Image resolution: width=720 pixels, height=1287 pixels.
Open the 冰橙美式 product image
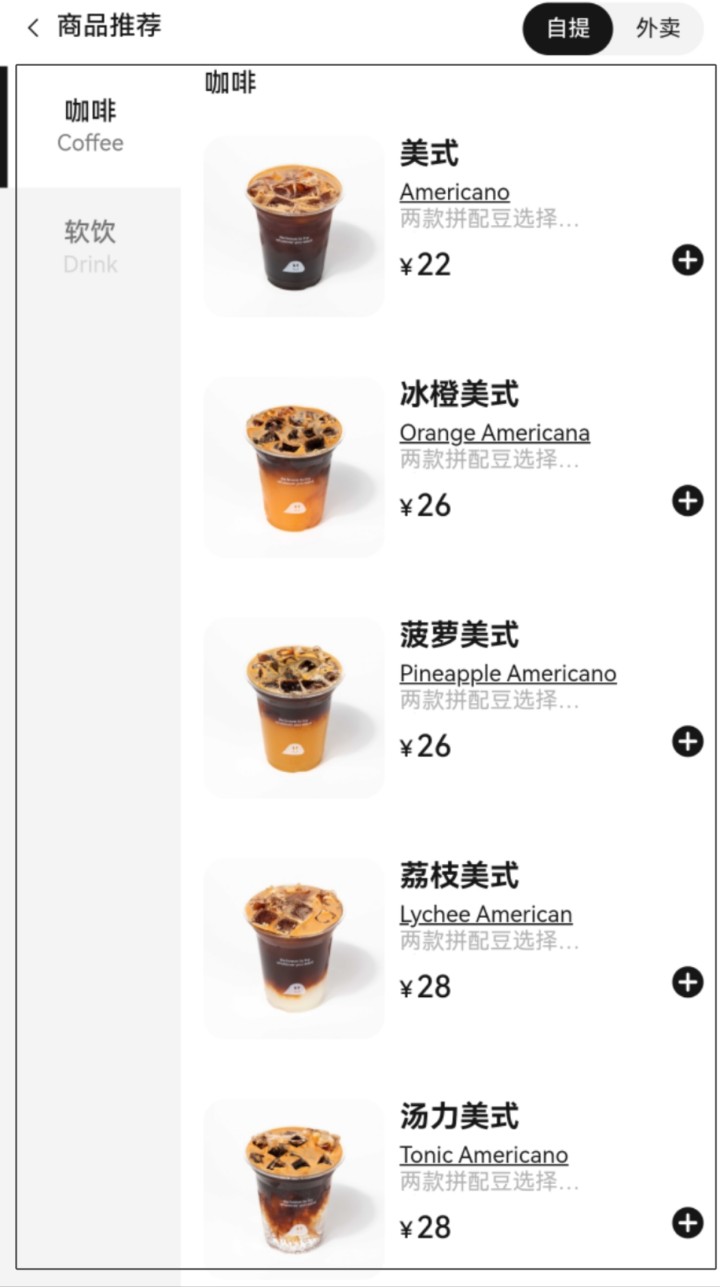(294, 467)
